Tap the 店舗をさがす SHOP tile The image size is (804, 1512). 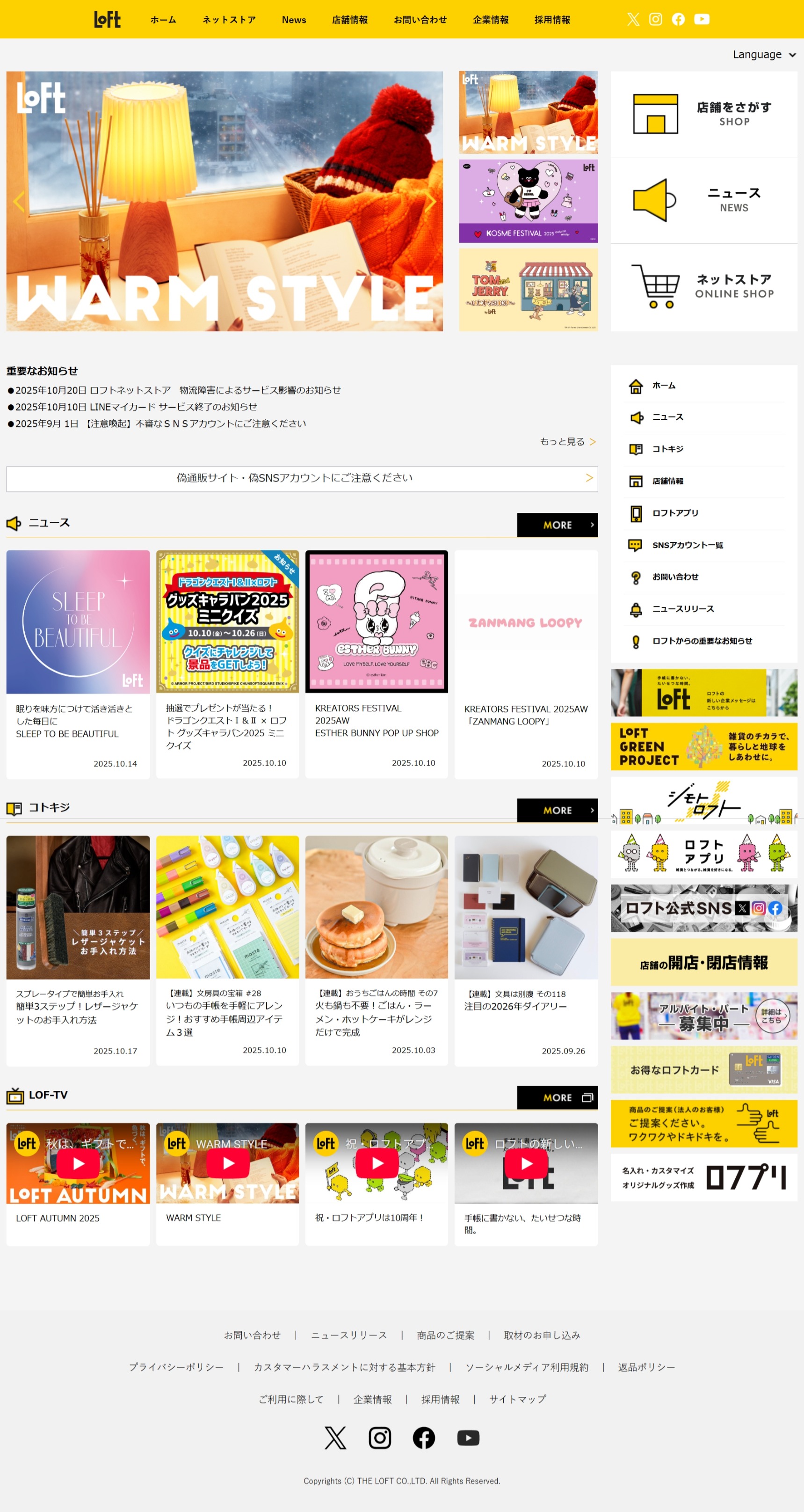[703, 114]
